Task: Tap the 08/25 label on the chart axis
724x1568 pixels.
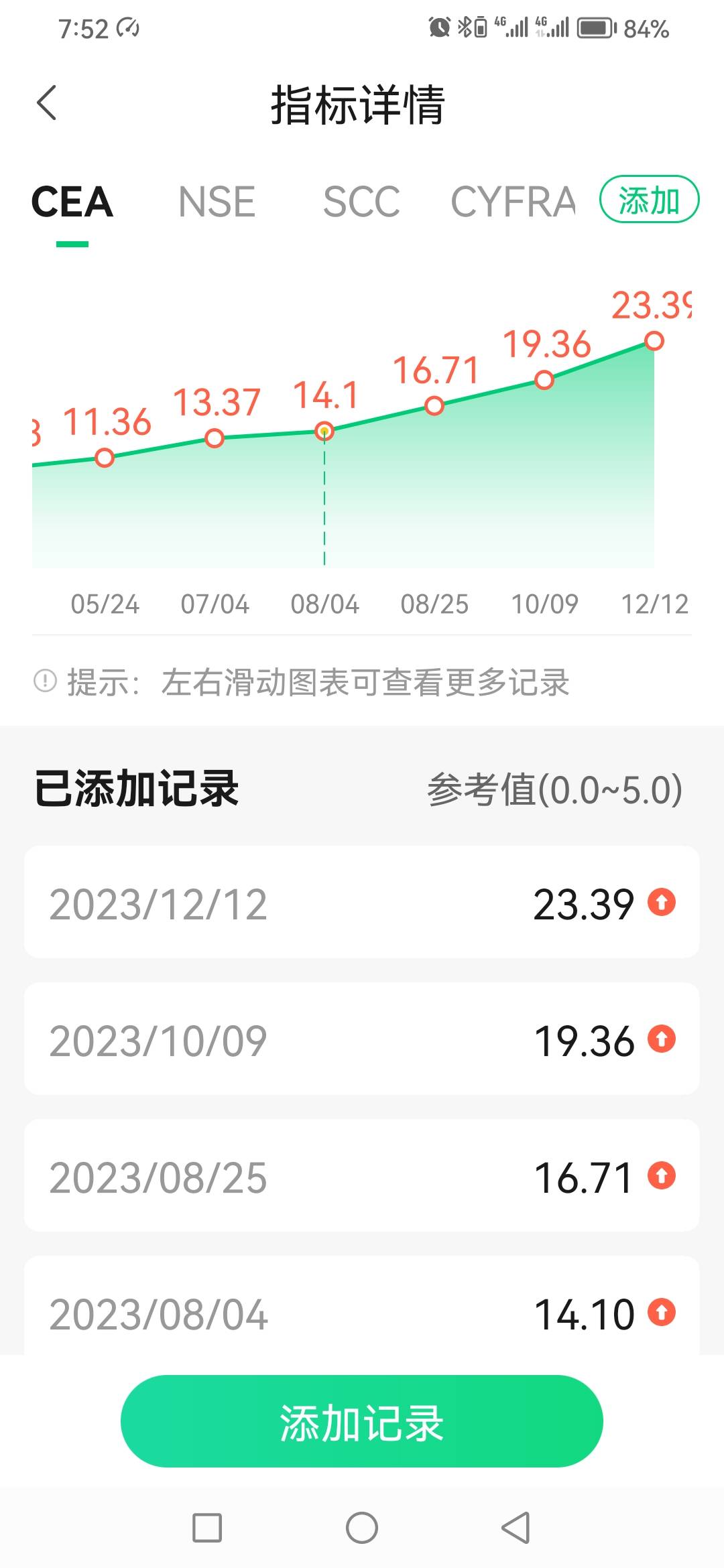Action: [x=436, y=604]
